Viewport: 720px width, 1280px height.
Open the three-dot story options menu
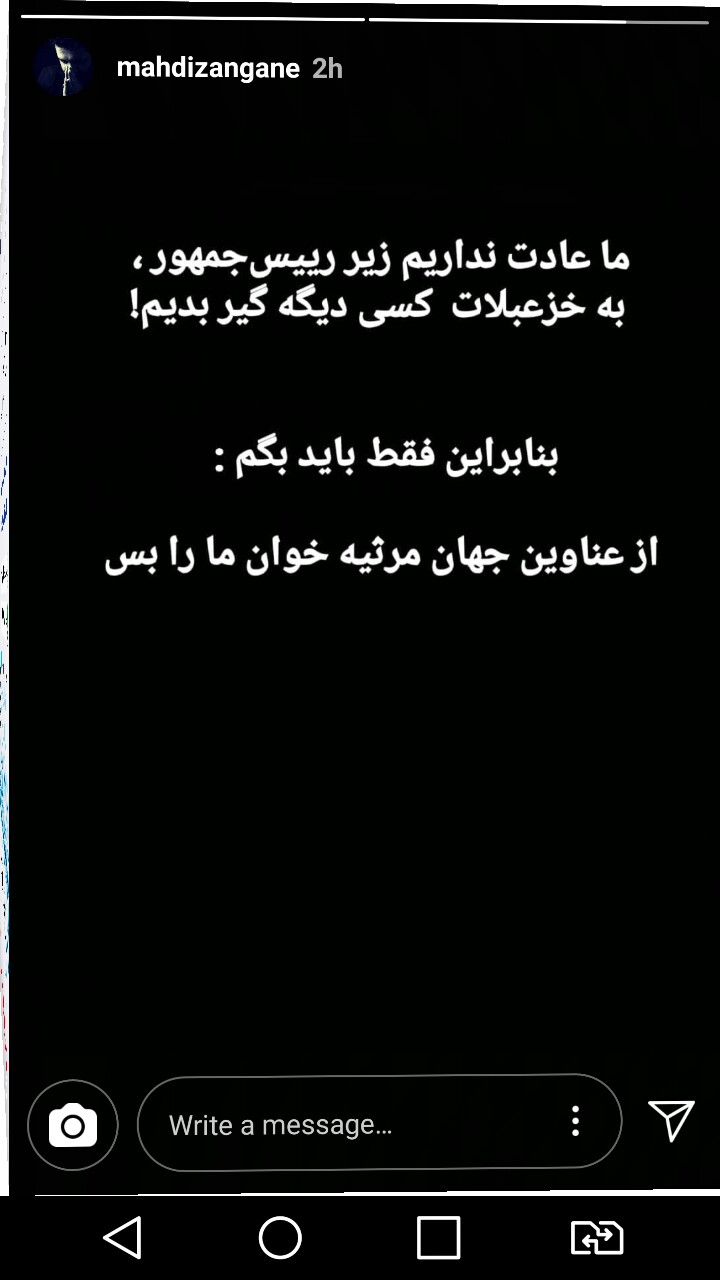click(575, 1121)
